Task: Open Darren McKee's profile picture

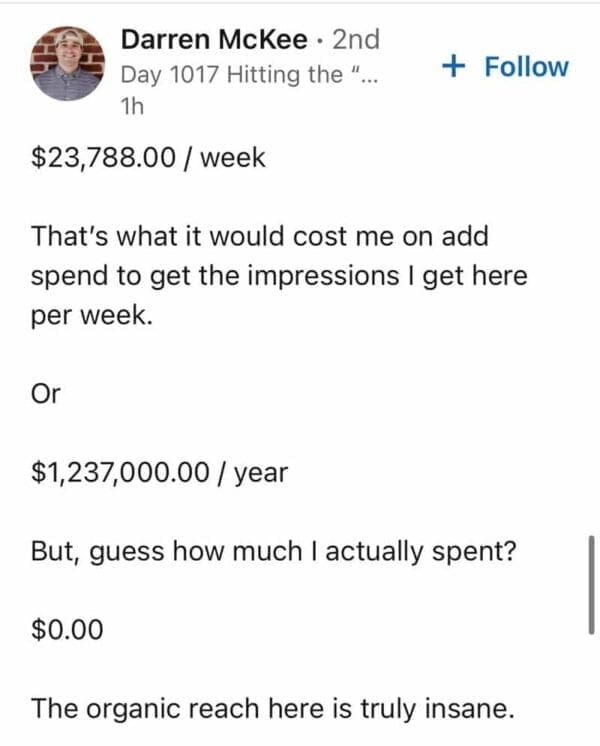Action: tap(69, 64)
